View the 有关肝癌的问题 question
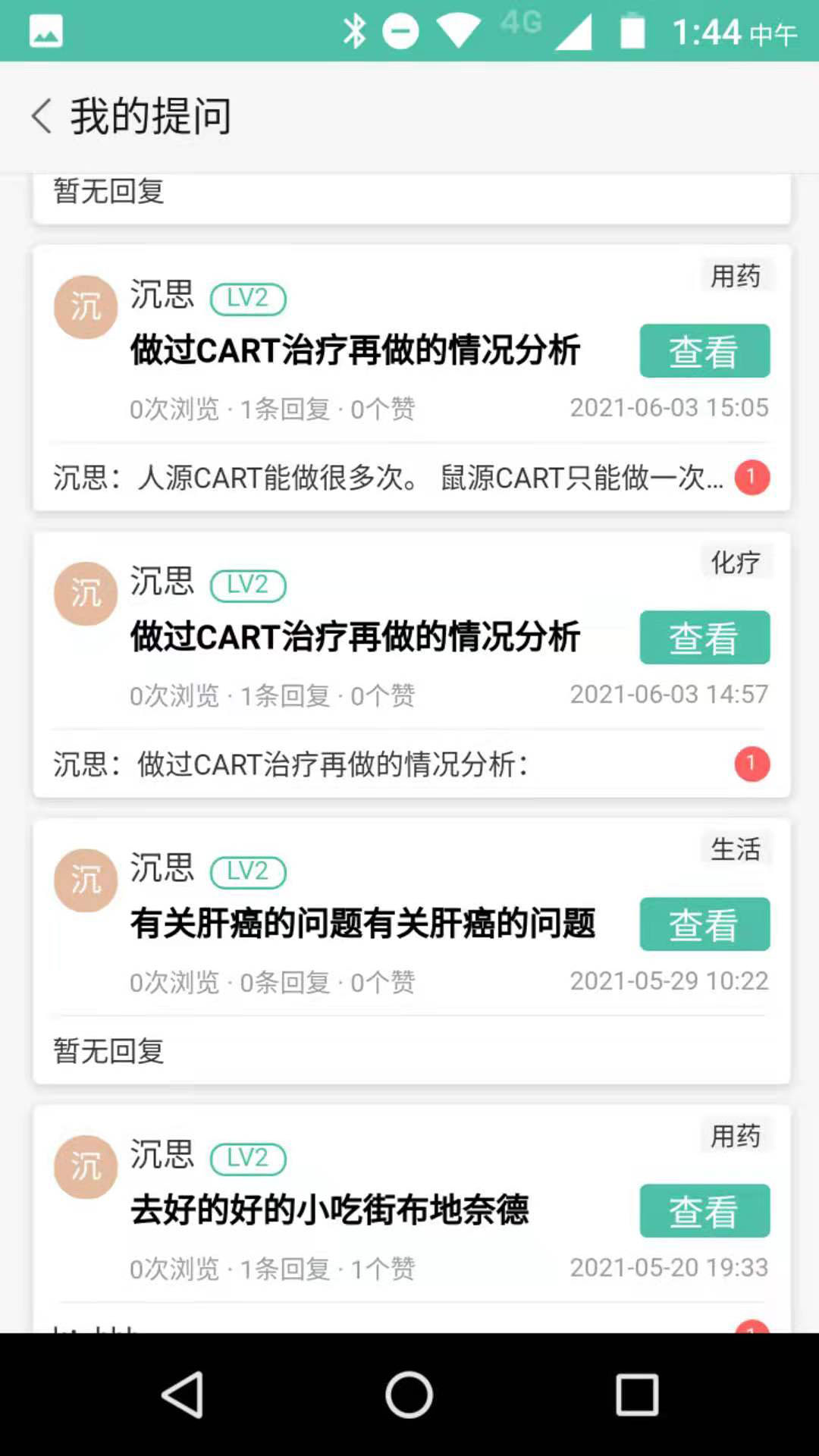The width and height of the screenshot is (819, 1456). point(704,924)
